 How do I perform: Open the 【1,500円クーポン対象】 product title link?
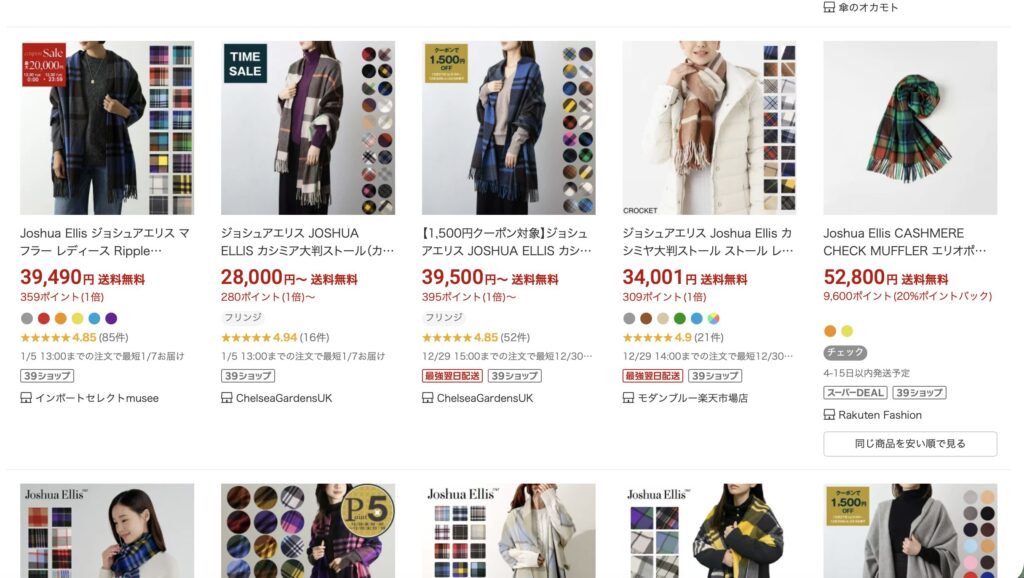tap(506, 241)
